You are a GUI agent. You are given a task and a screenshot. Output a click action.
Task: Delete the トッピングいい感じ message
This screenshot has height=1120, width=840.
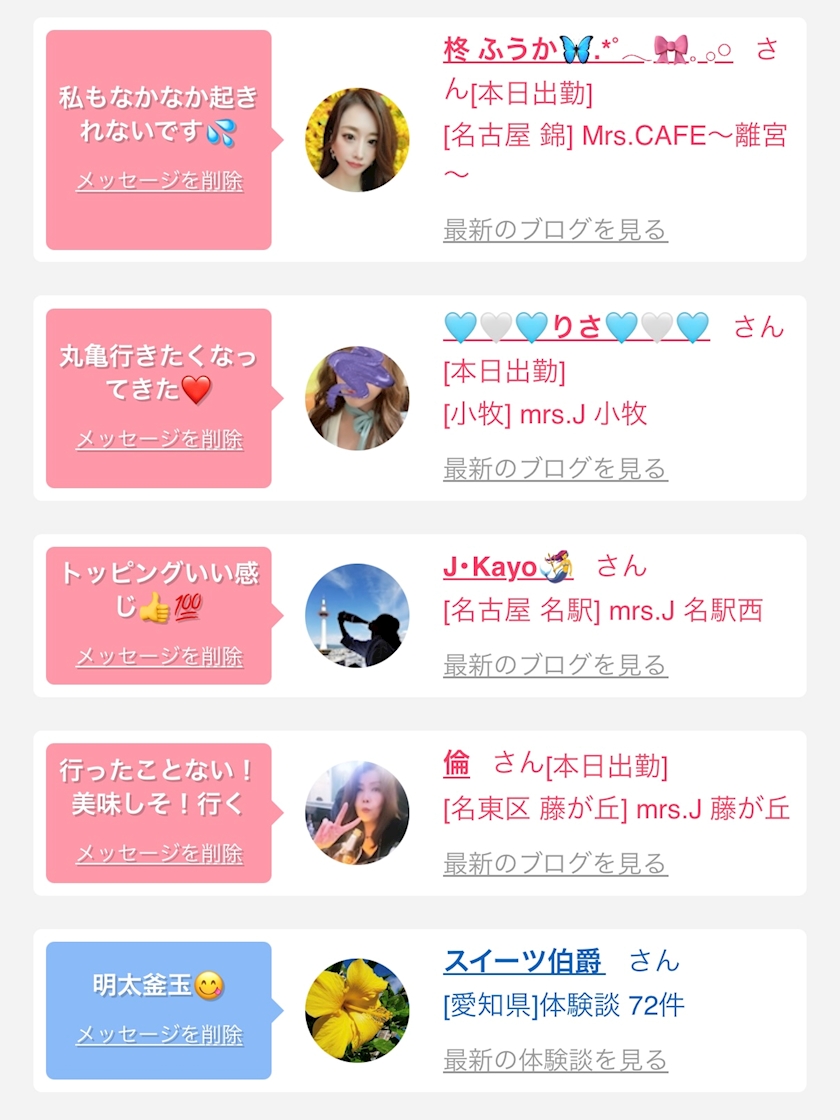tap(159, 656)
